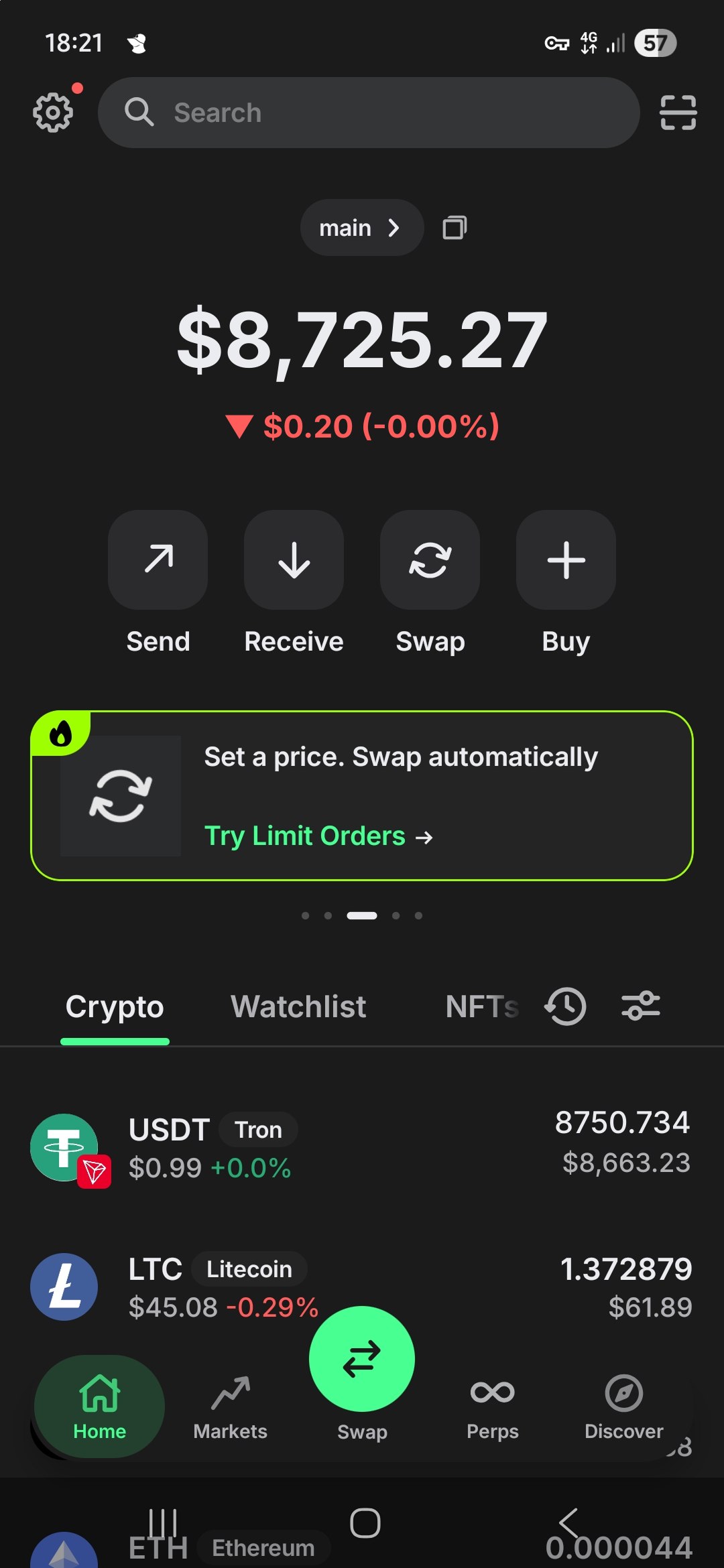
Task: Tap the Buy button
Action: 566,583
